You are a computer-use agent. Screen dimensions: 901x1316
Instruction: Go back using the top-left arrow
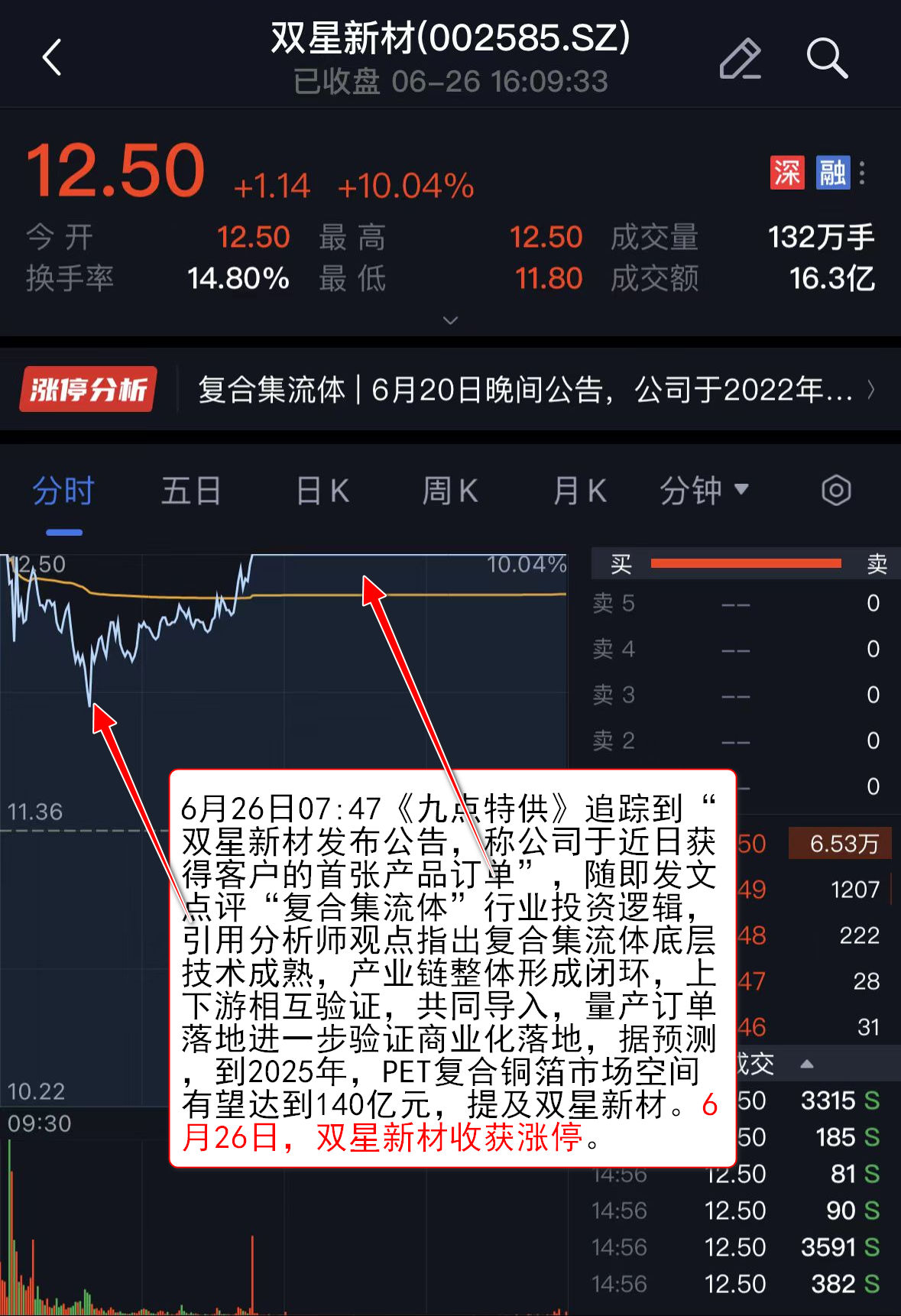(x=52, y=57)
